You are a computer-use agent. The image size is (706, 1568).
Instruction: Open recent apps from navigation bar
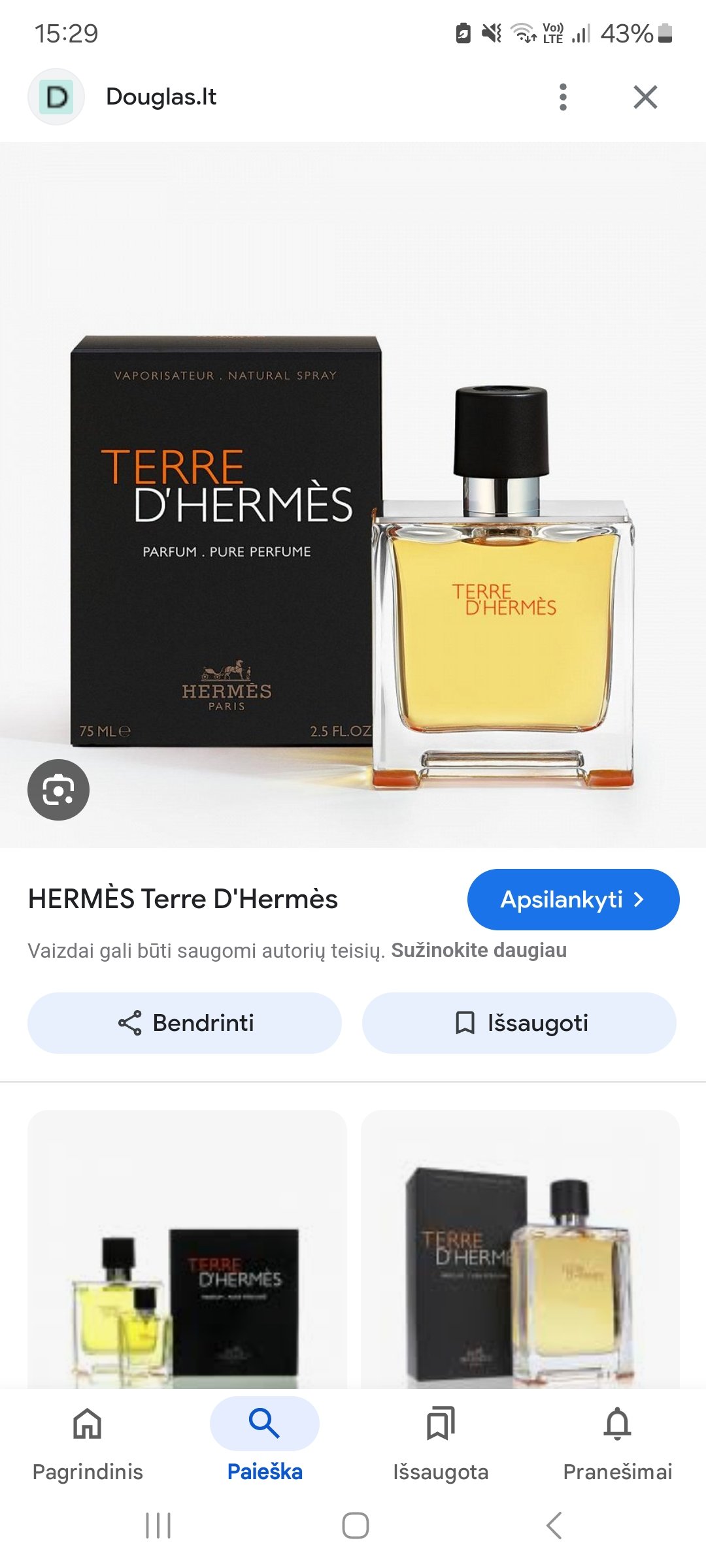158,1526
